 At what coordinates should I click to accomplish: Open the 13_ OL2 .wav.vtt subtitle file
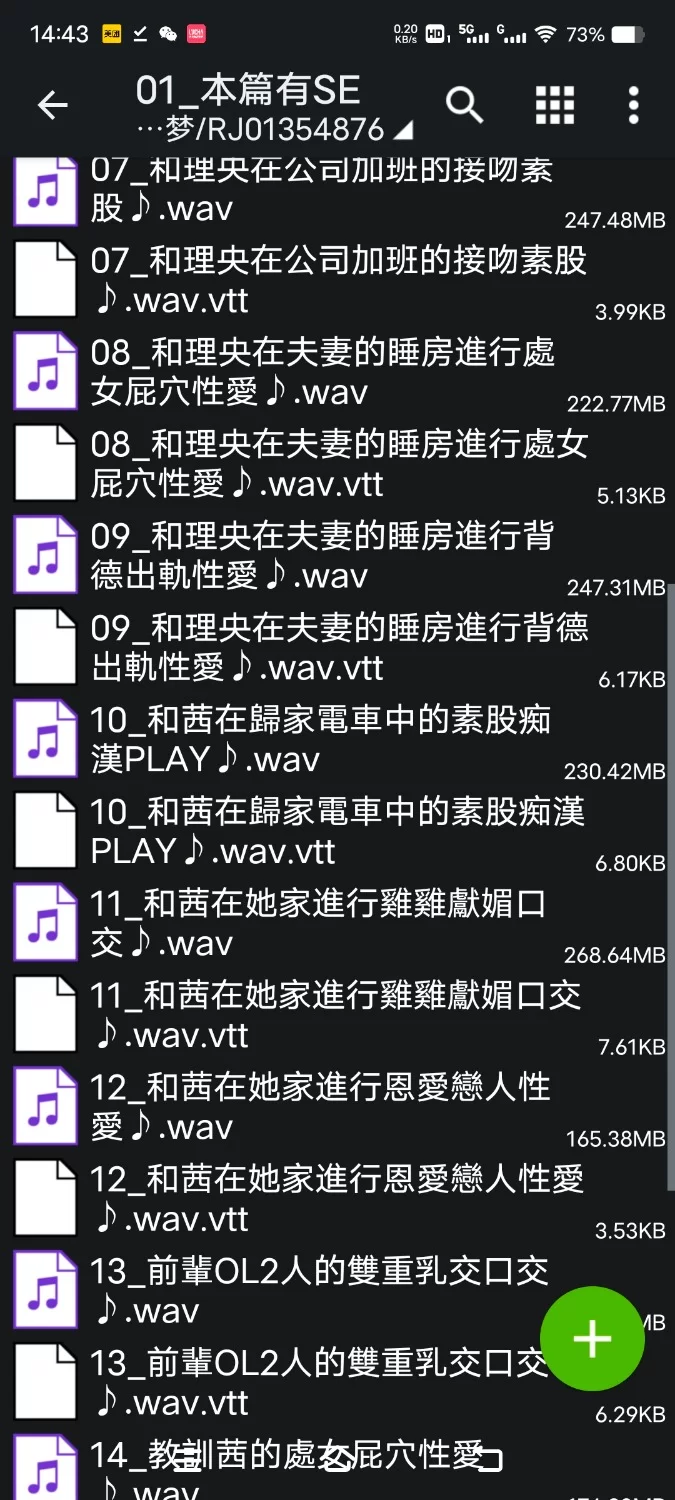click(x=300, y=1383)
